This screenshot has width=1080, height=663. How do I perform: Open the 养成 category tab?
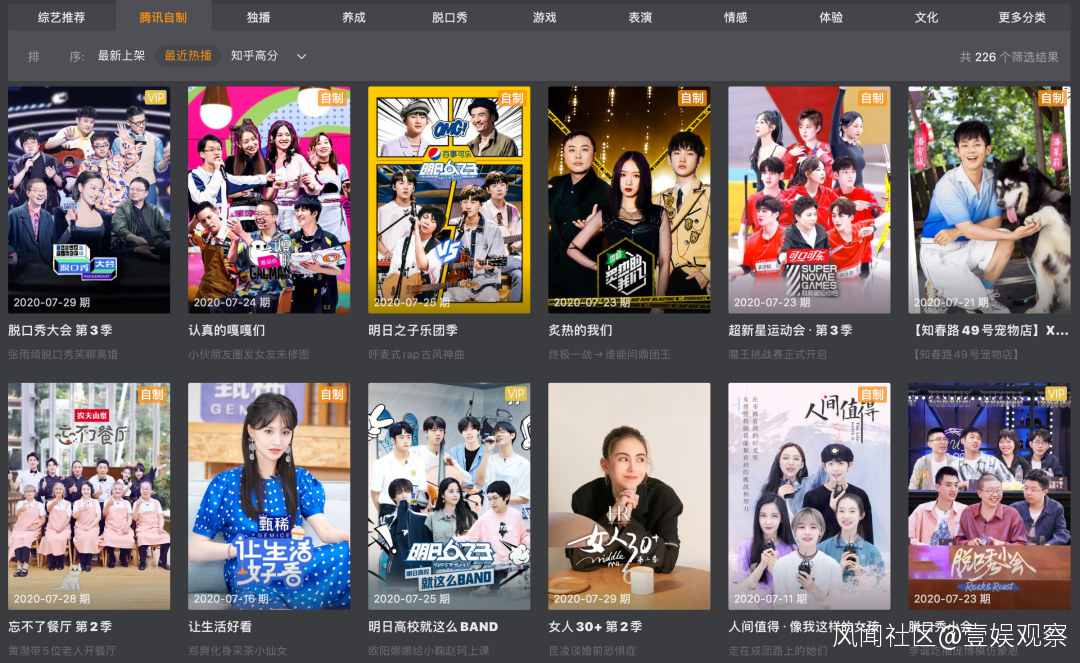pos(354,17)
